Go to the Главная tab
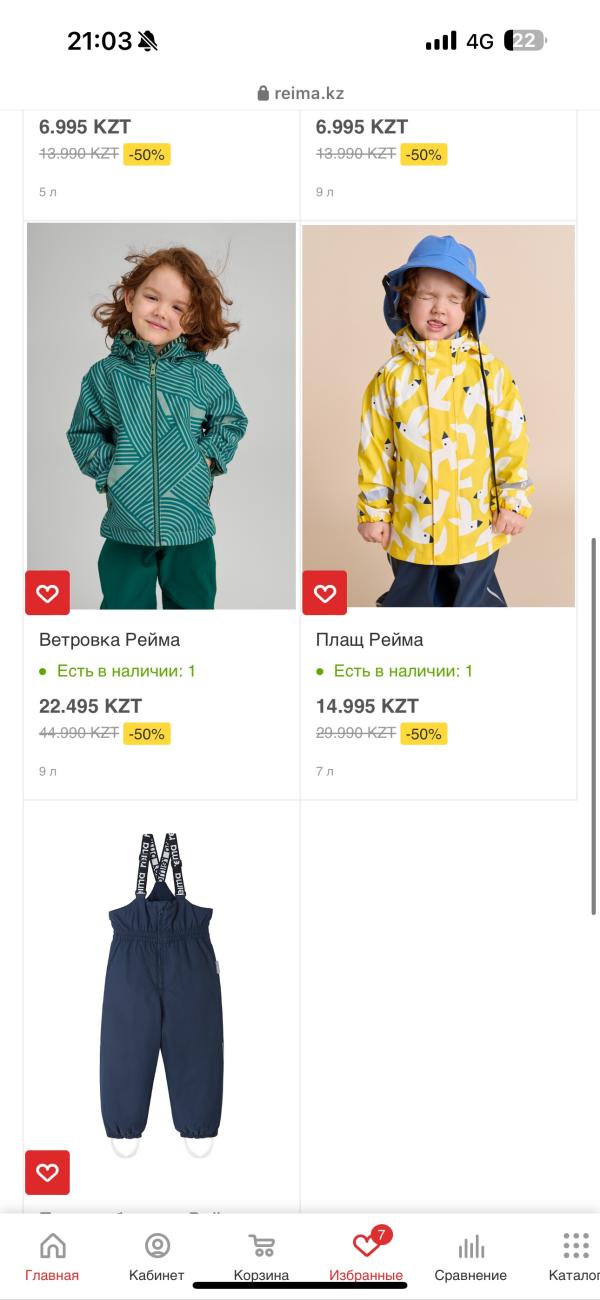The image size is (600, 1300). click(52, 1257)
